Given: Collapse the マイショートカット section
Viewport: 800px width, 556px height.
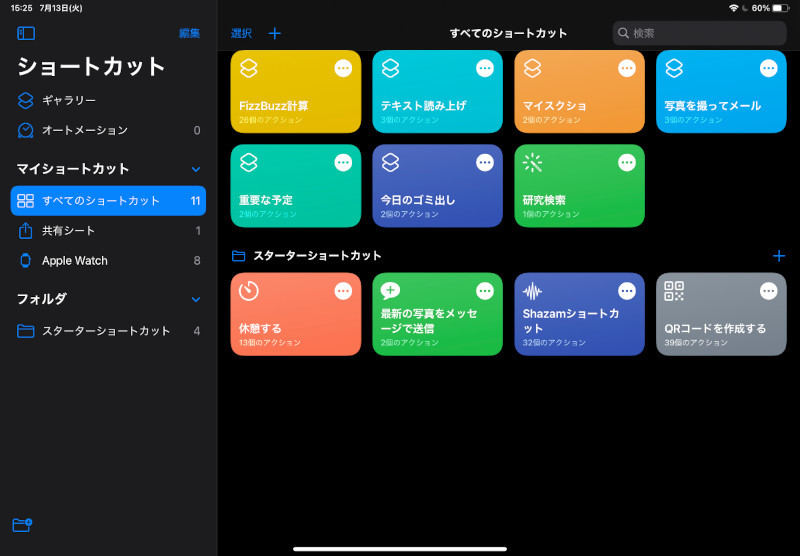Looking at the screenshot, I should [x=196, y=169].
